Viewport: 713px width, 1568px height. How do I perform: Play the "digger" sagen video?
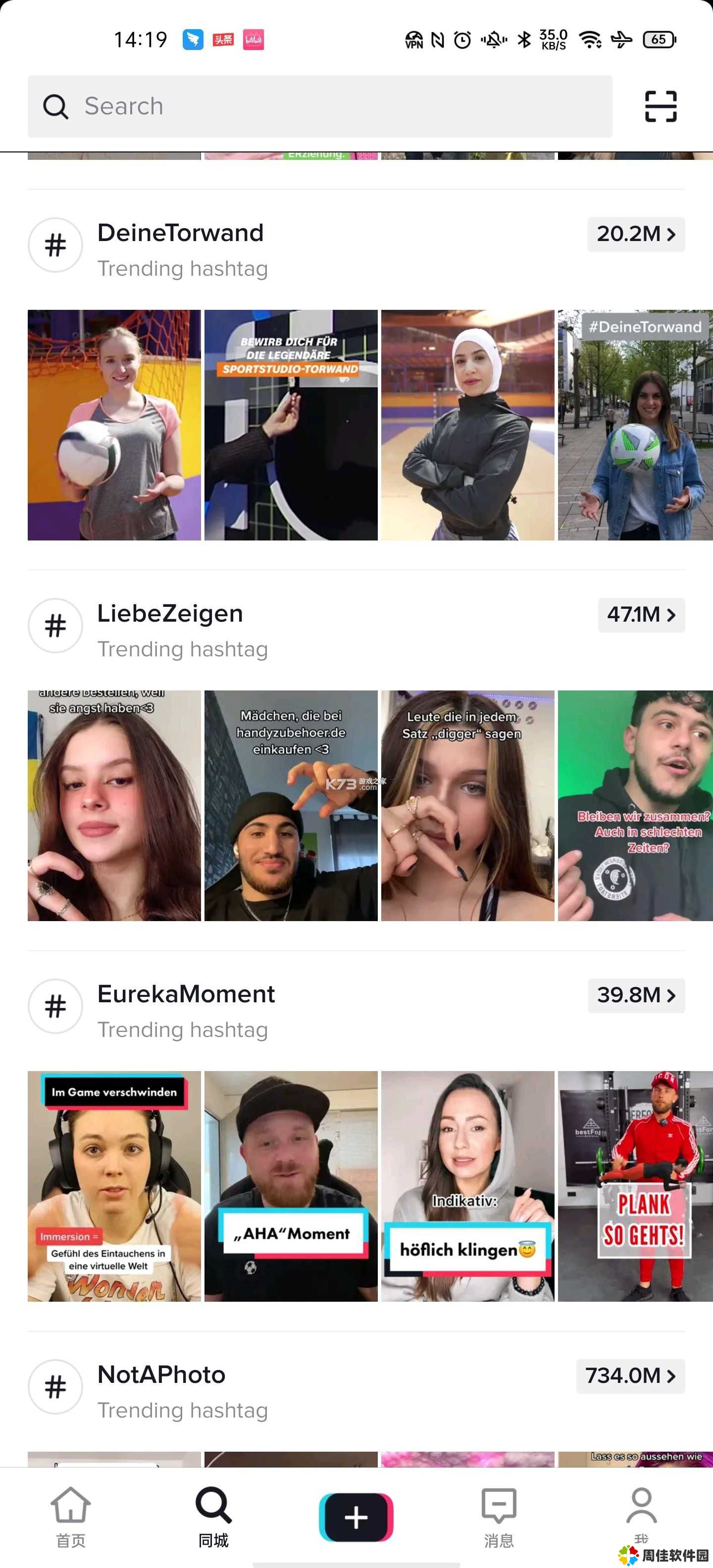pos(467,805)
